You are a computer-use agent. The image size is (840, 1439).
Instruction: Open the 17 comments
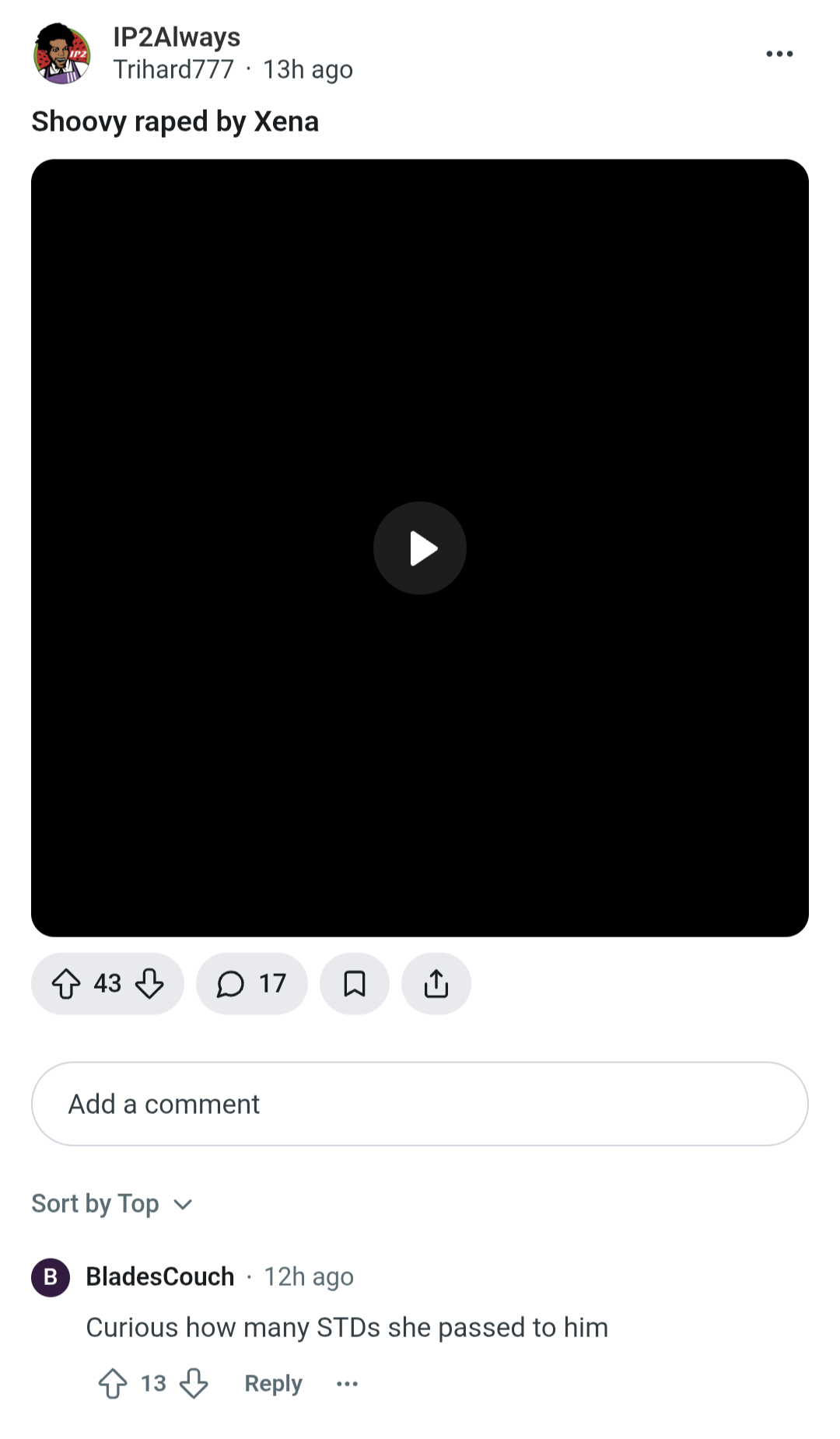tap(251, 984)
